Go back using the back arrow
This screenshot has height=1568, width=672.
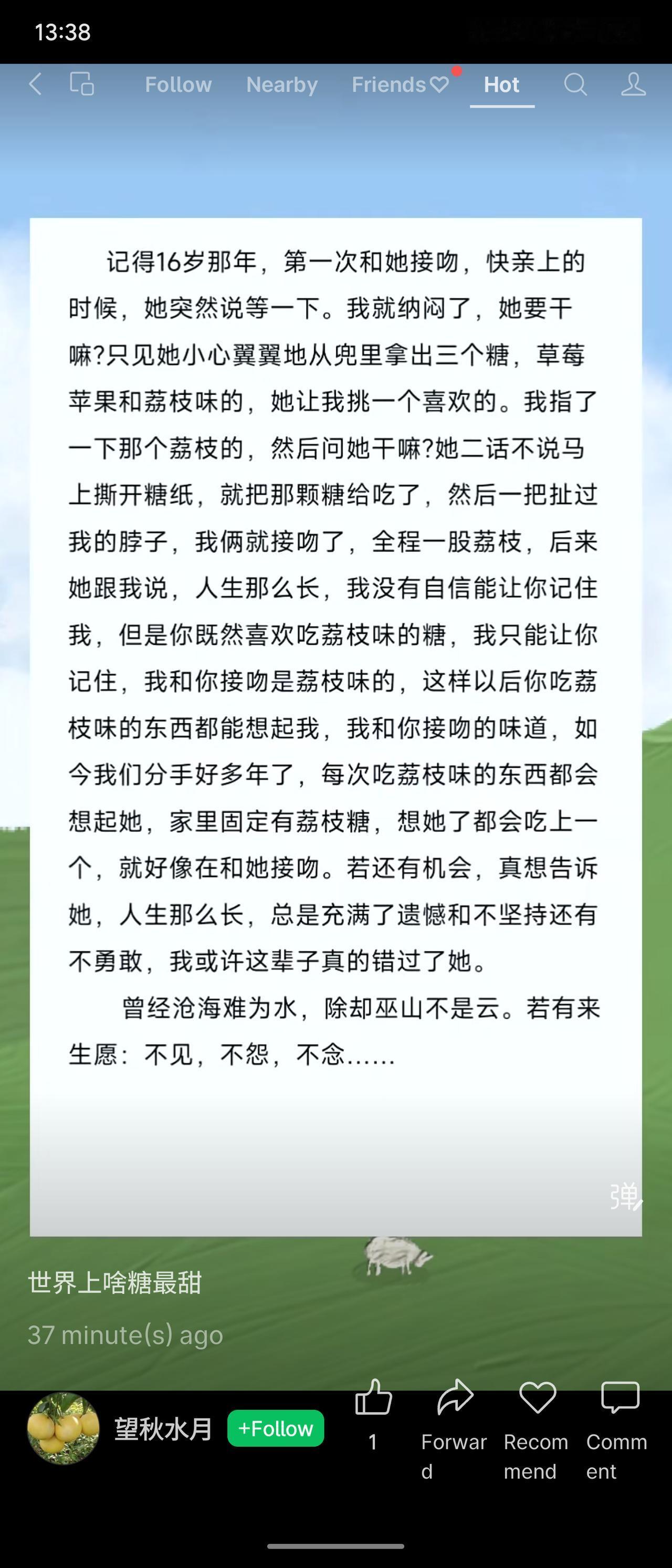(x=35, y=85)
